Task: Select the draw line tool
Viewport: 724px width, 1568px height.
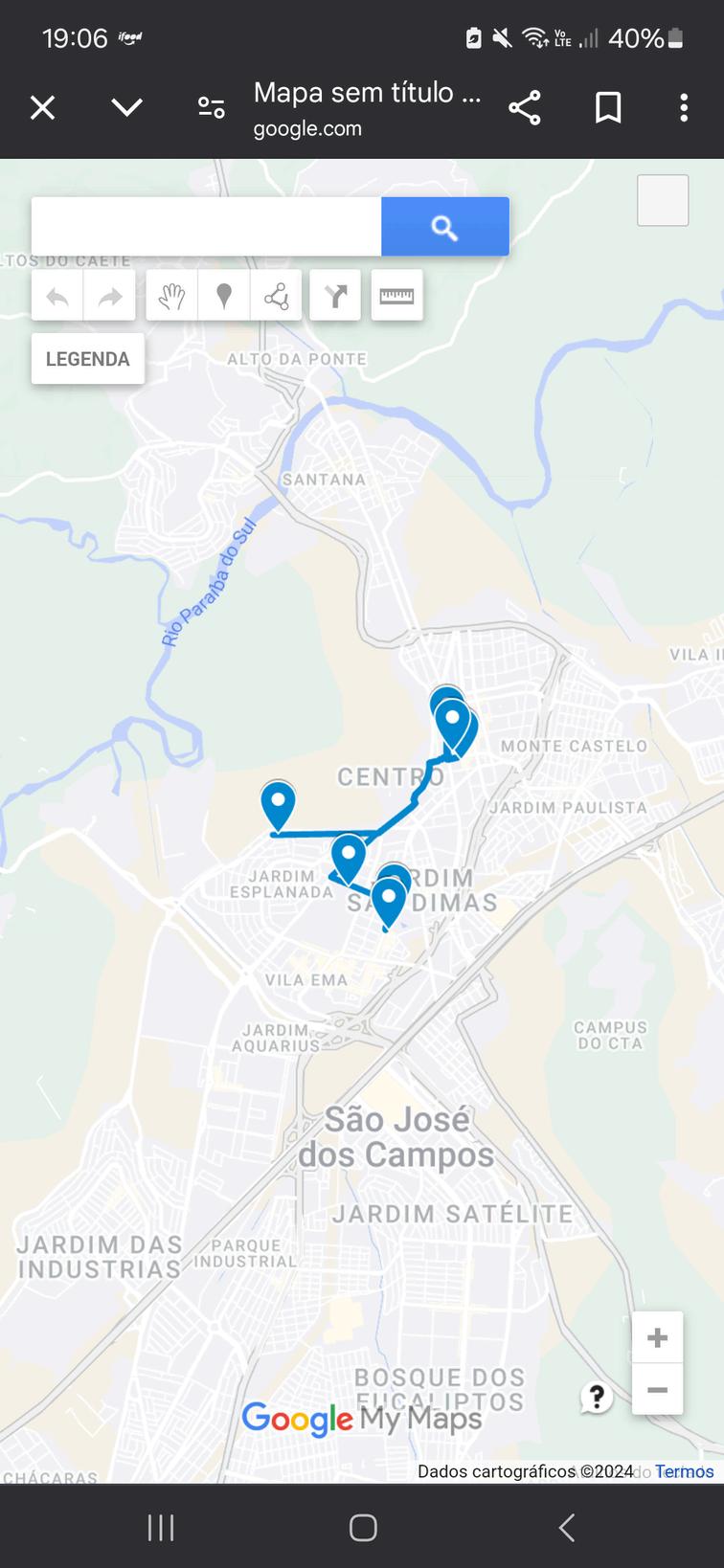Action: [x=276, y=297]
